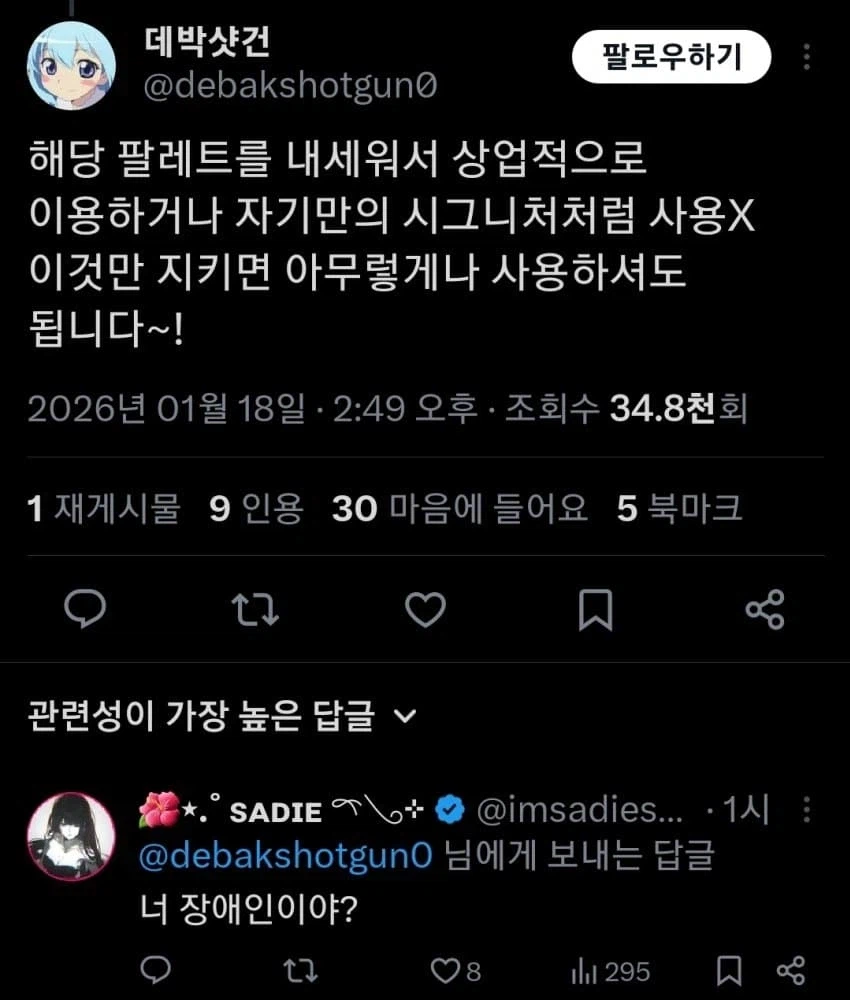Comment on SADIE's reply
The height and width of the screenshot is (1000, 850).
[x=154, y=970]
